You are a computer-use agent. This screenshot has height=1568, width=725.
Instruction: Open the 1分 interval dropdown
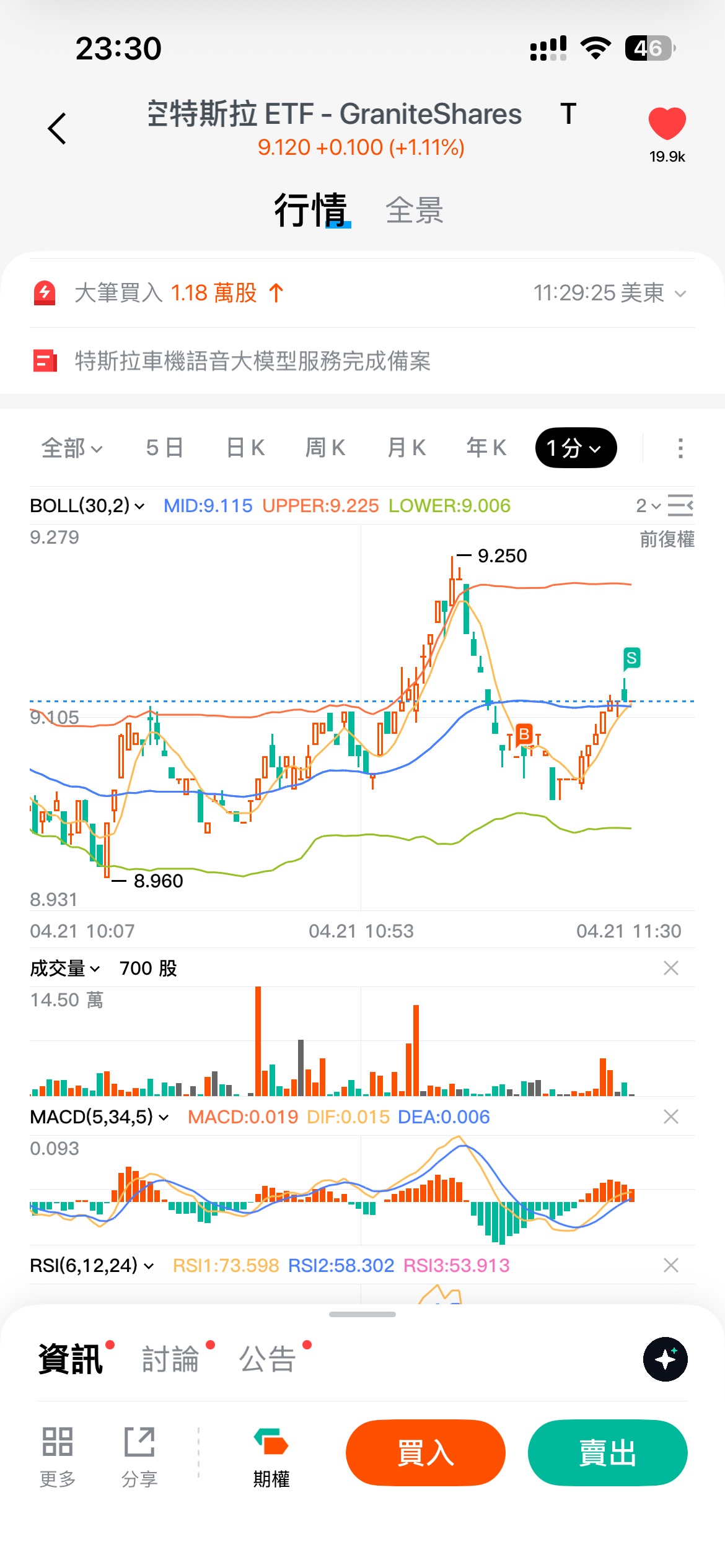(576, 448)
